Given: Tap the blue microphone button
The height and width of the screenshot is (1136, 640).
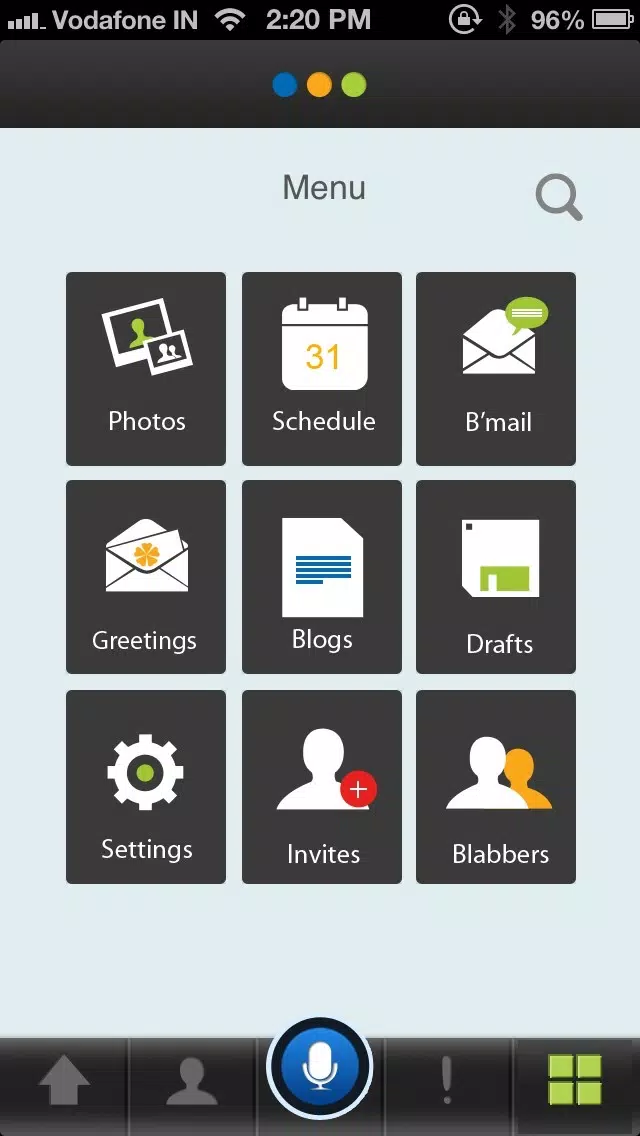Looking at the screenshot, I should [320, 1068].
